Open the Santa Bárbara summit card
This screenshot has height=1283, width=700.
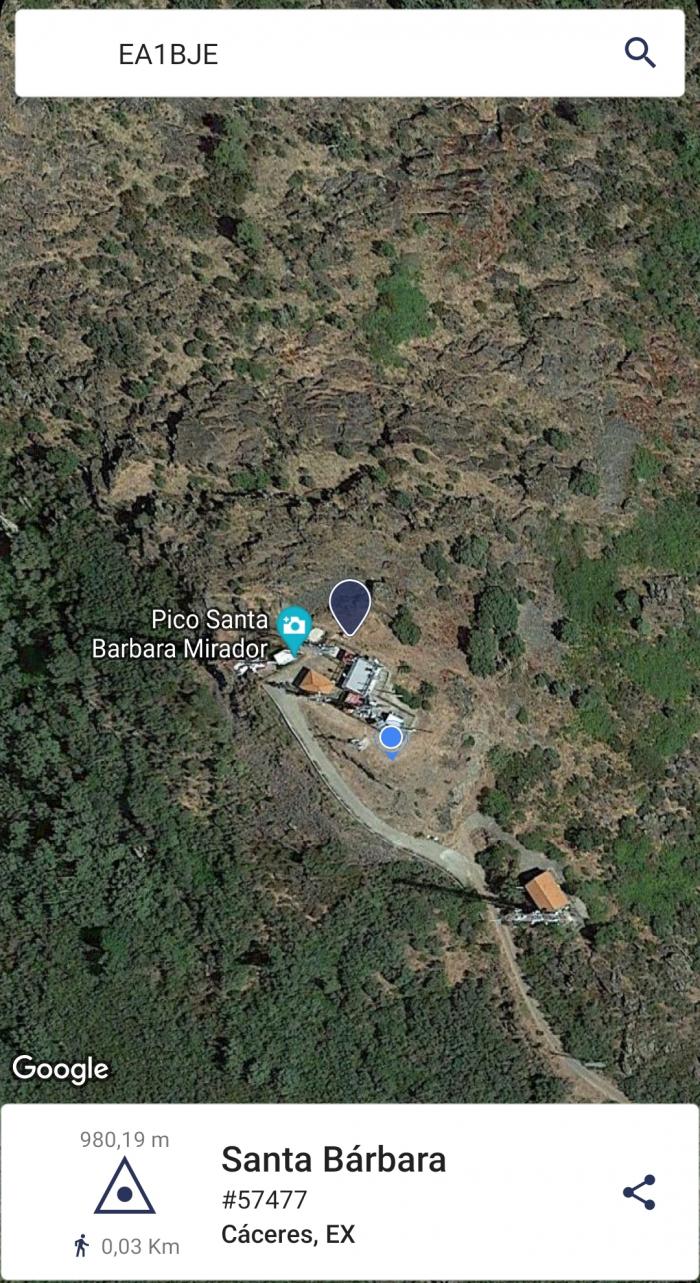click(x=350, y=1190)
